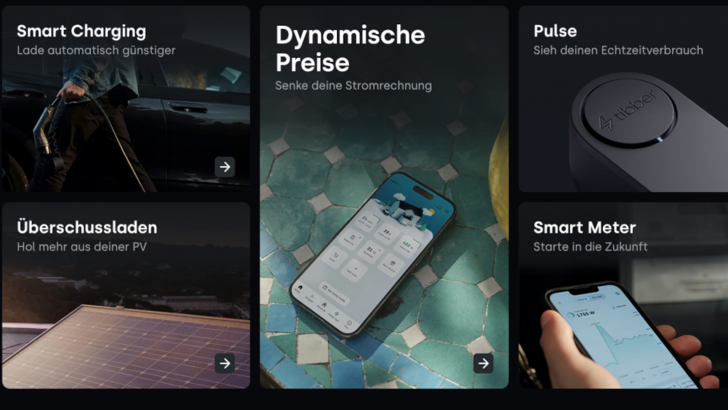Tap the arrow button on Smart Charging
The height and width of the screenshot is (410, 728).
click(x=225, y=167)
